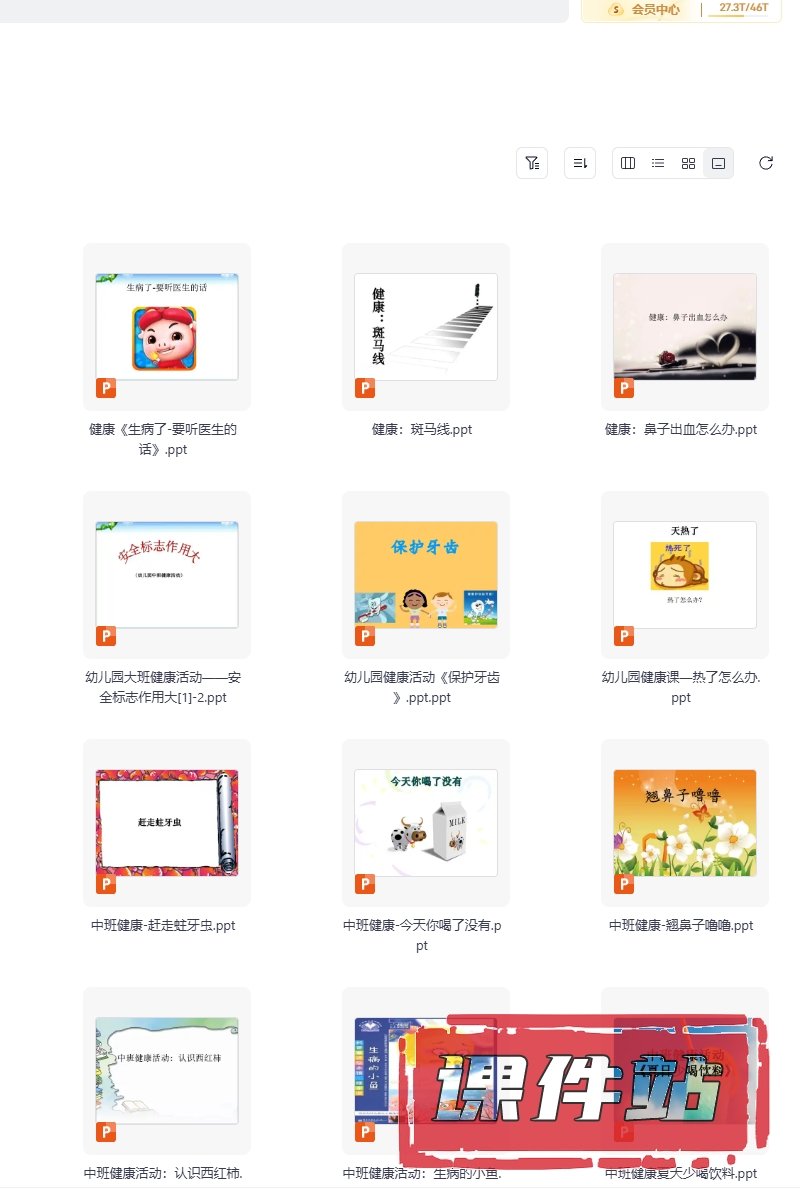
Task: Refresh the file list
Action: pyautogui.click(x=766, y=163)
